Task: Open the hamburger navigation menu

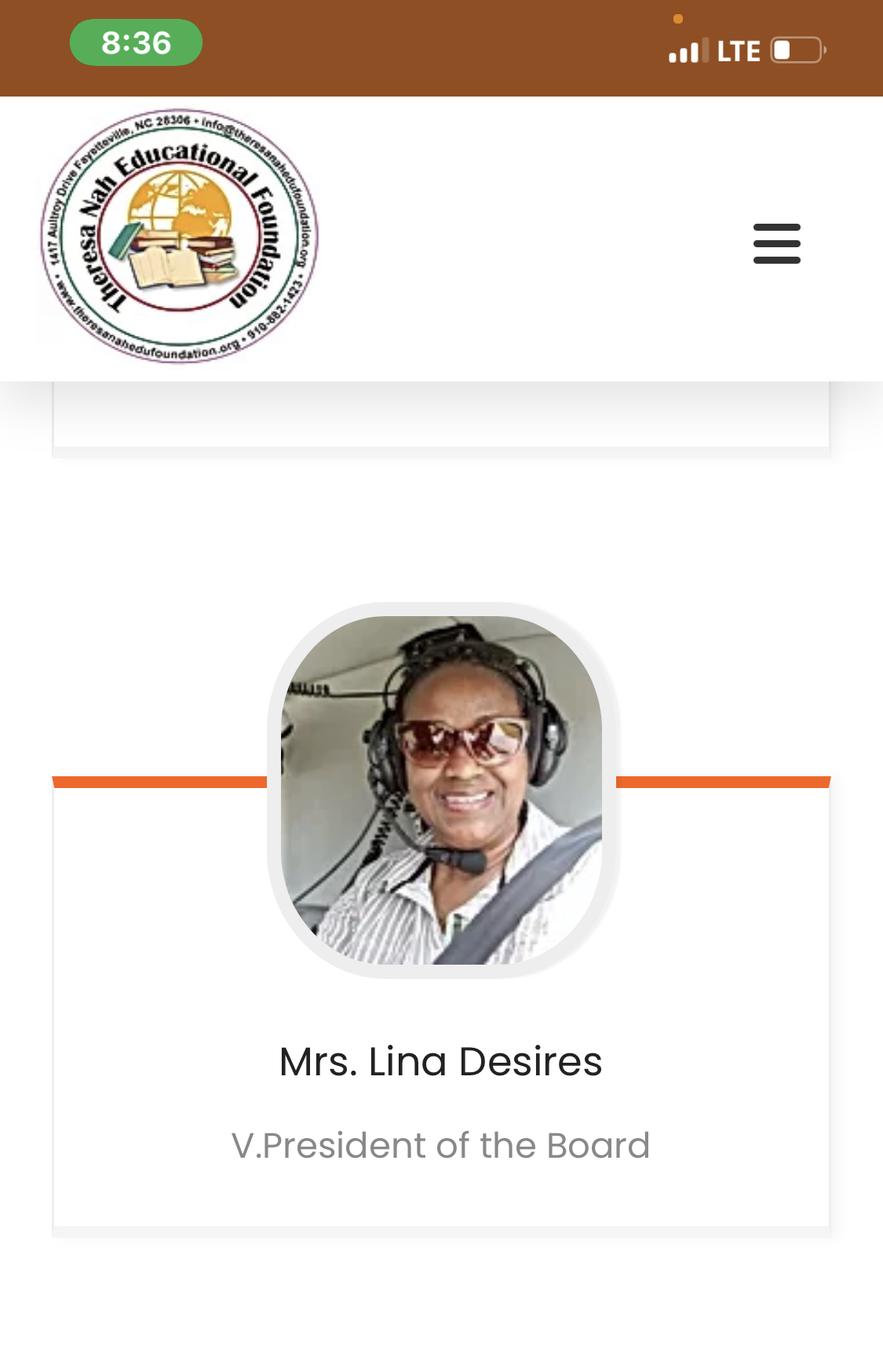Action: click(x=776, y=243)
